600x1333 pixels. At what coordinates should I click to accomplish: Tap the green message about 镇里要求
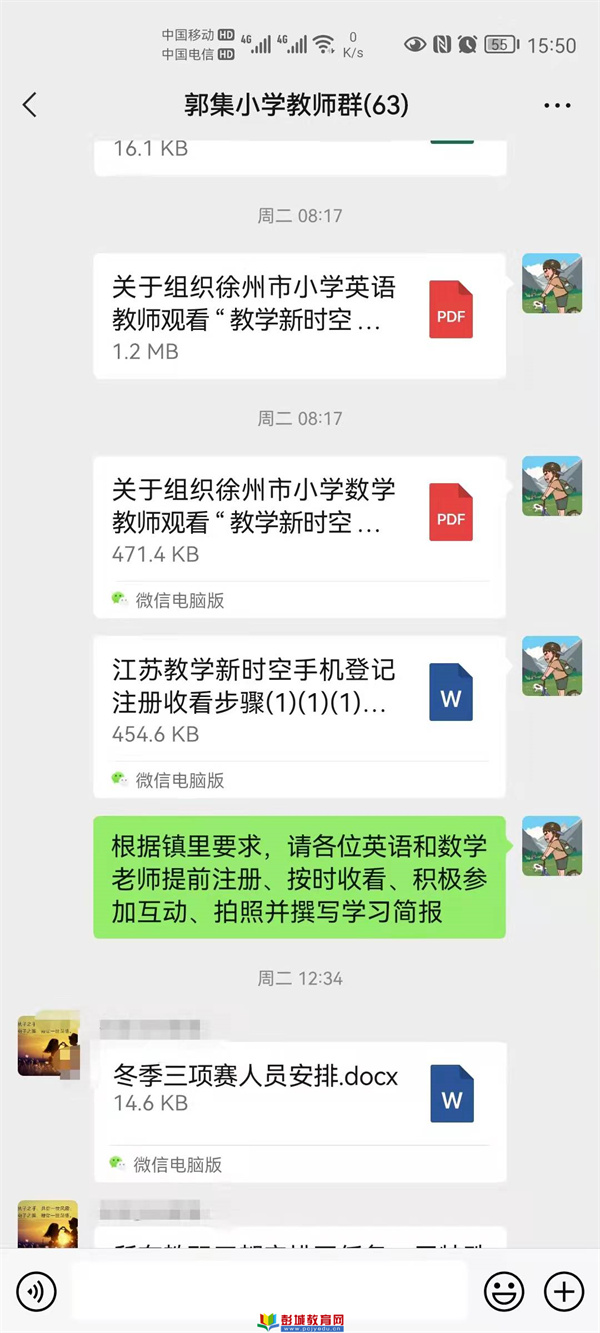[x=299, y=878]
